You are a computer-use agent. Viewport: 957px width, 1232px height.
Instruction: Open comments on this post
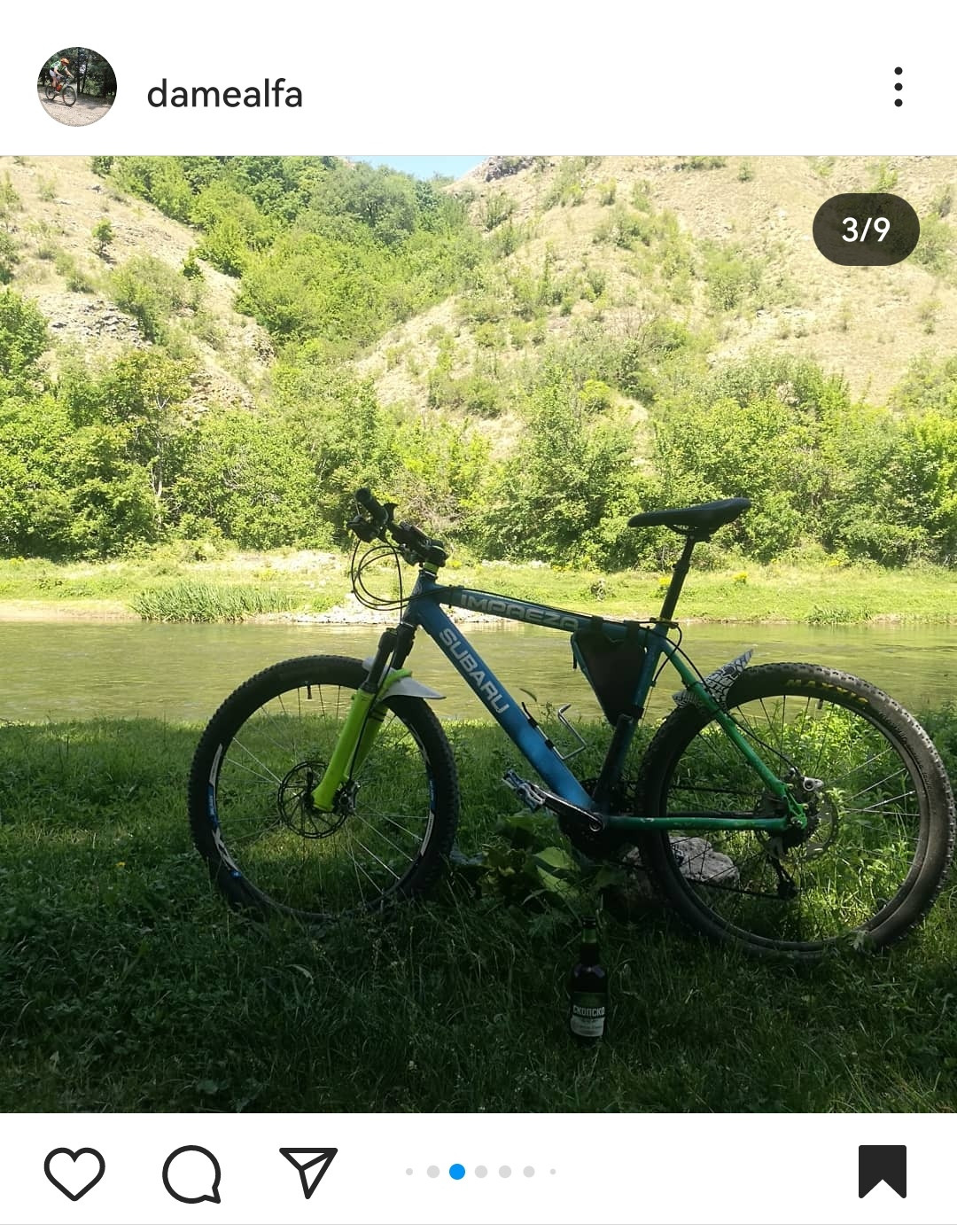point(191,1173)
